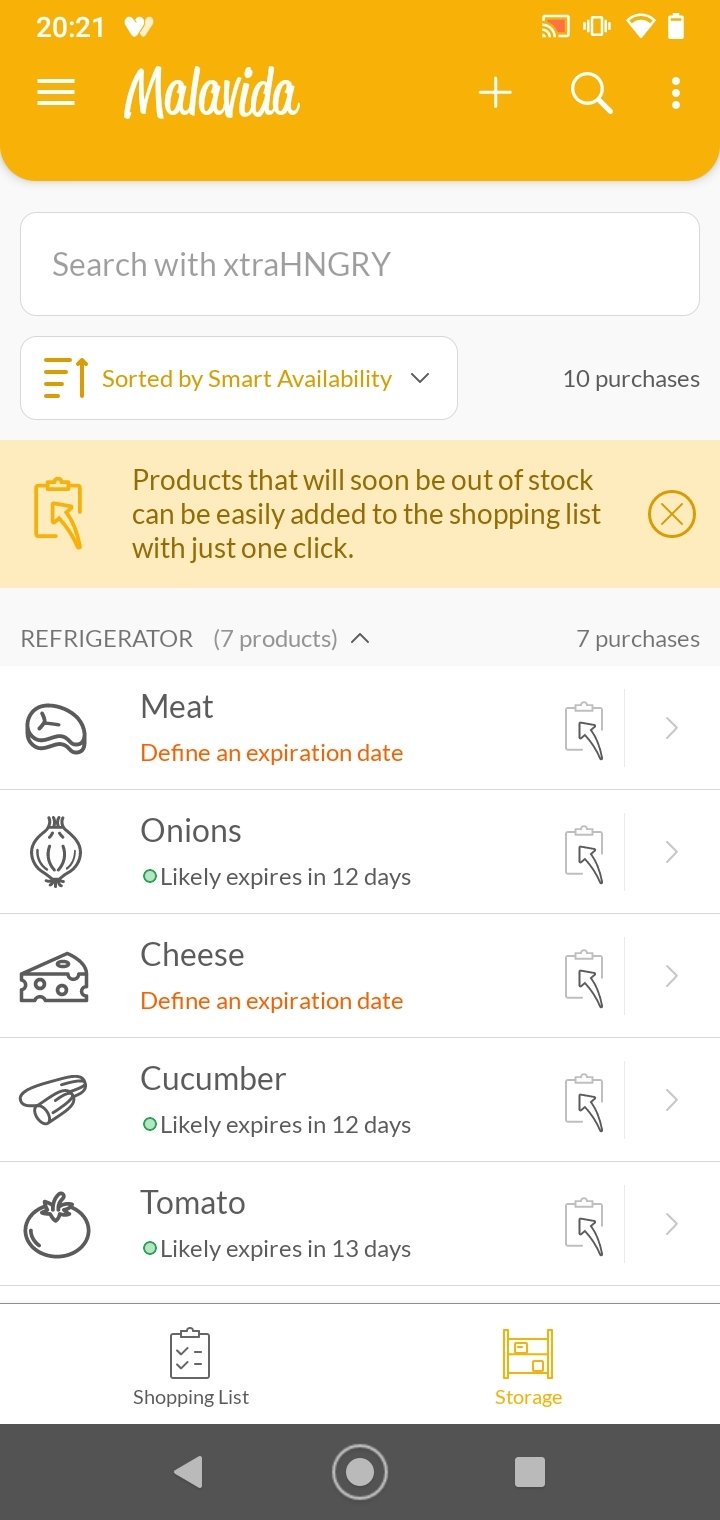Open the Cucumber product row
The height and width of the screenshot is (1520, 720).
360,1100
